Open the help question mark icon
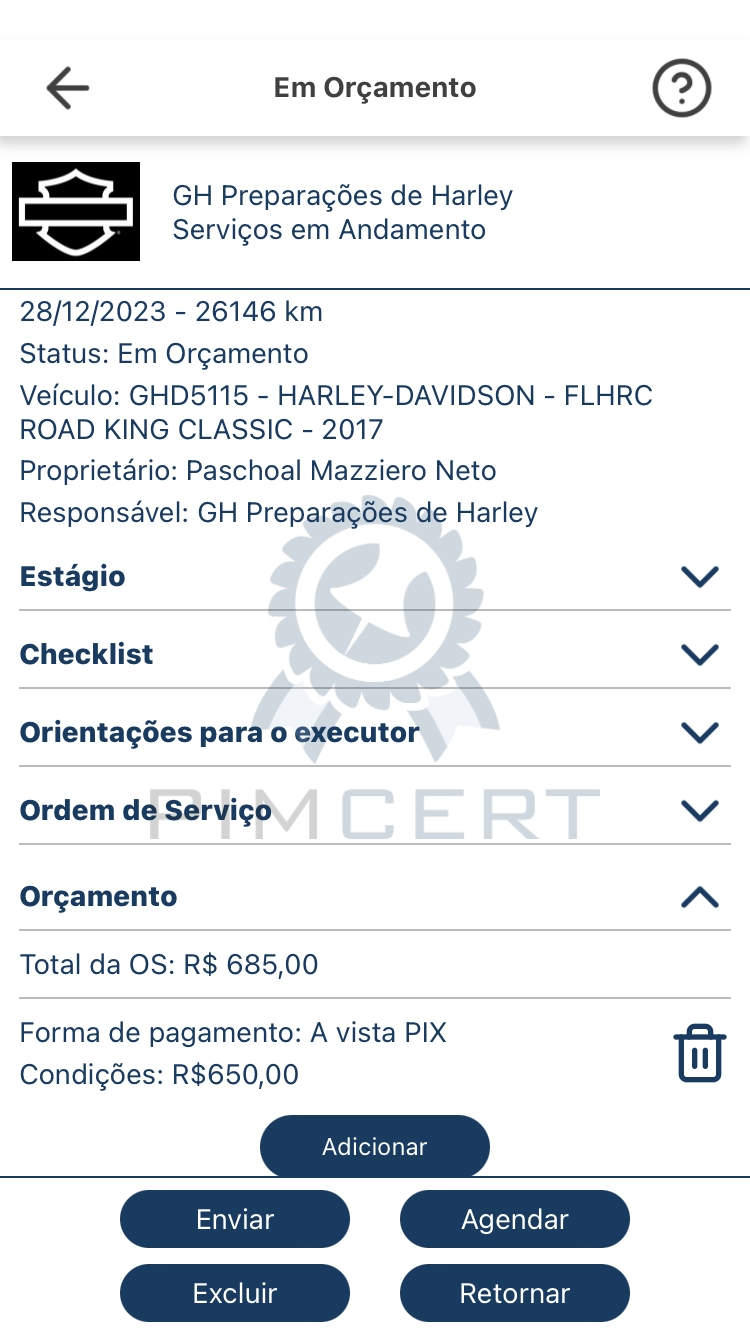The height and width of the screenshot is (1334, 750). 681,88
